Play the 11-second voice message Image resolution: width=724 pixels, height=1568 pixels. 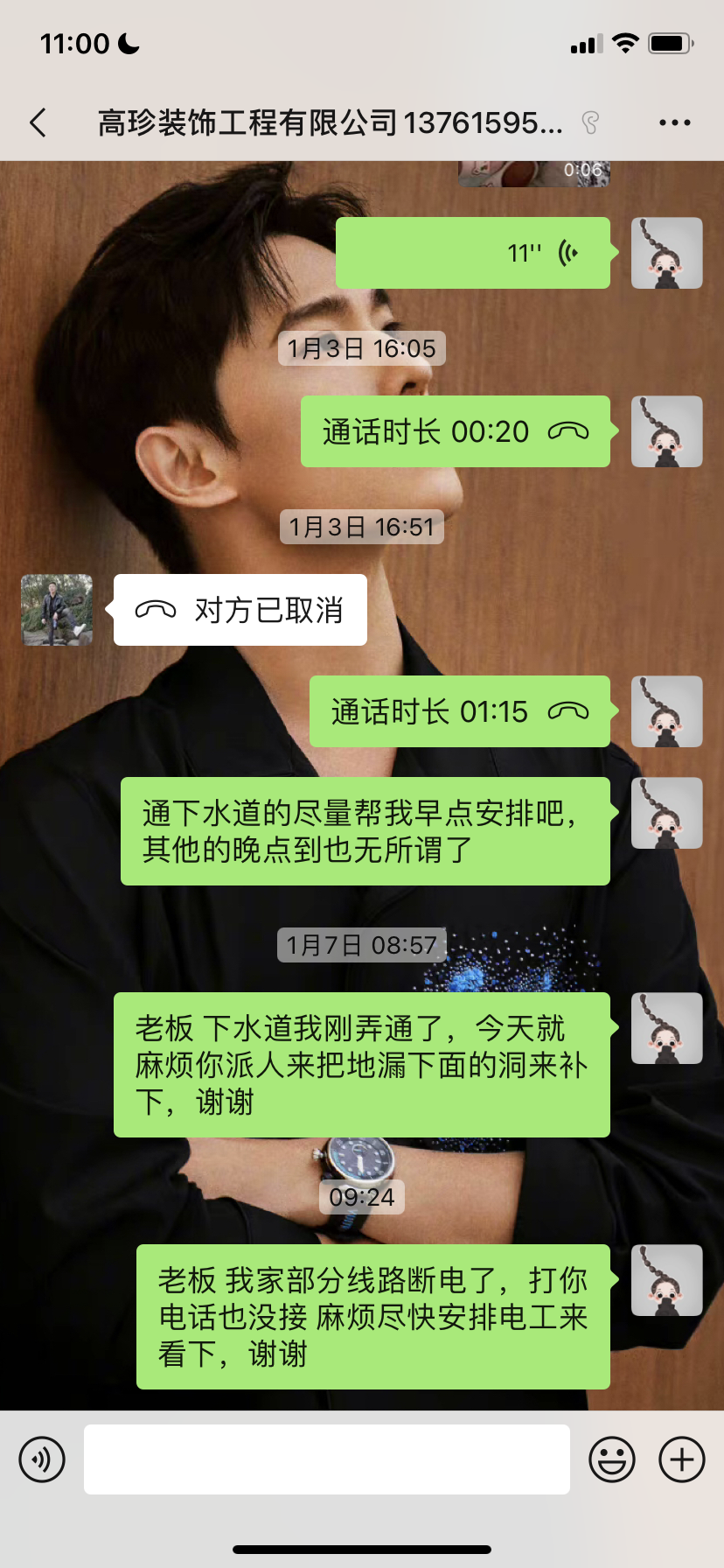coord(473,253)
